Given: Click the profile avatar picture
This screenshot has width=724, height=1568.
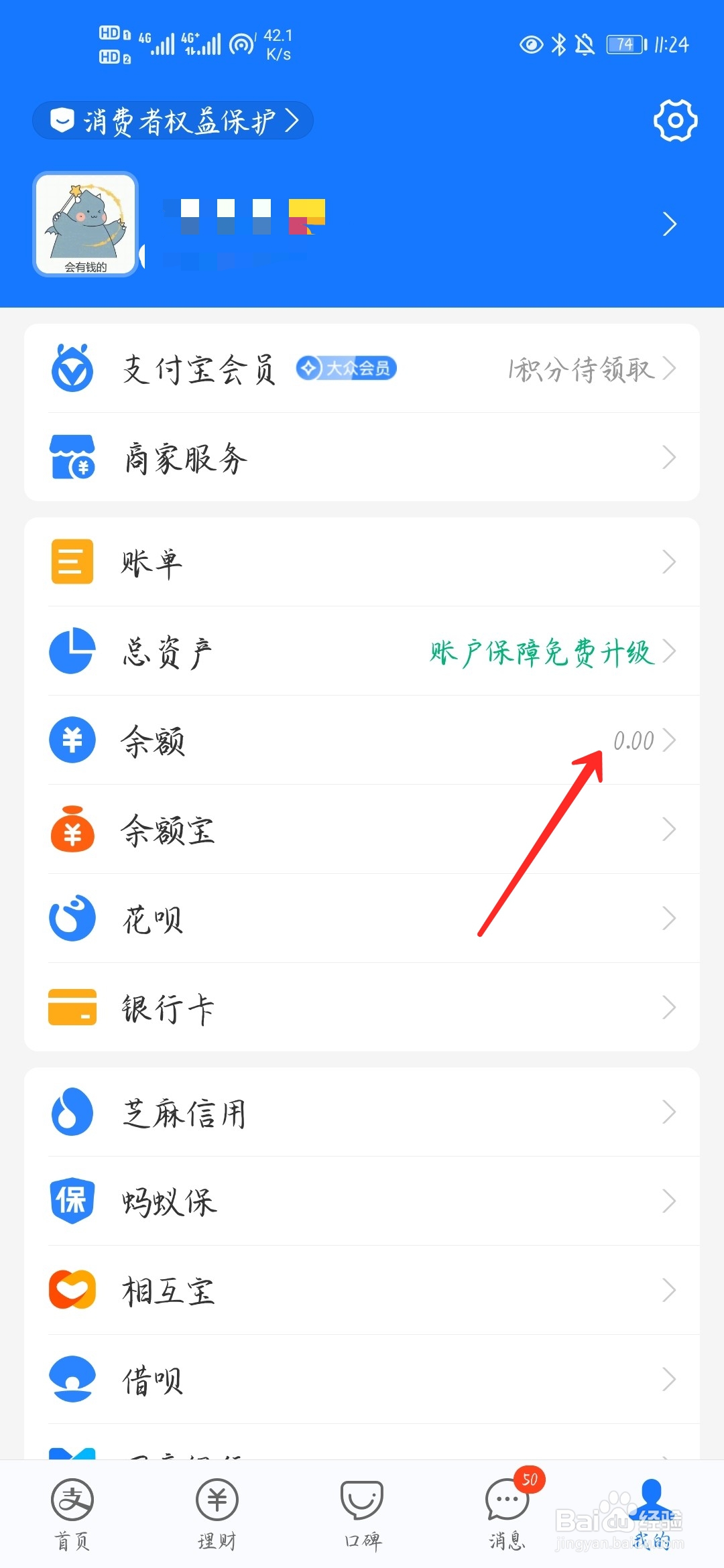Looking at the screenshot, I should 86,223.
